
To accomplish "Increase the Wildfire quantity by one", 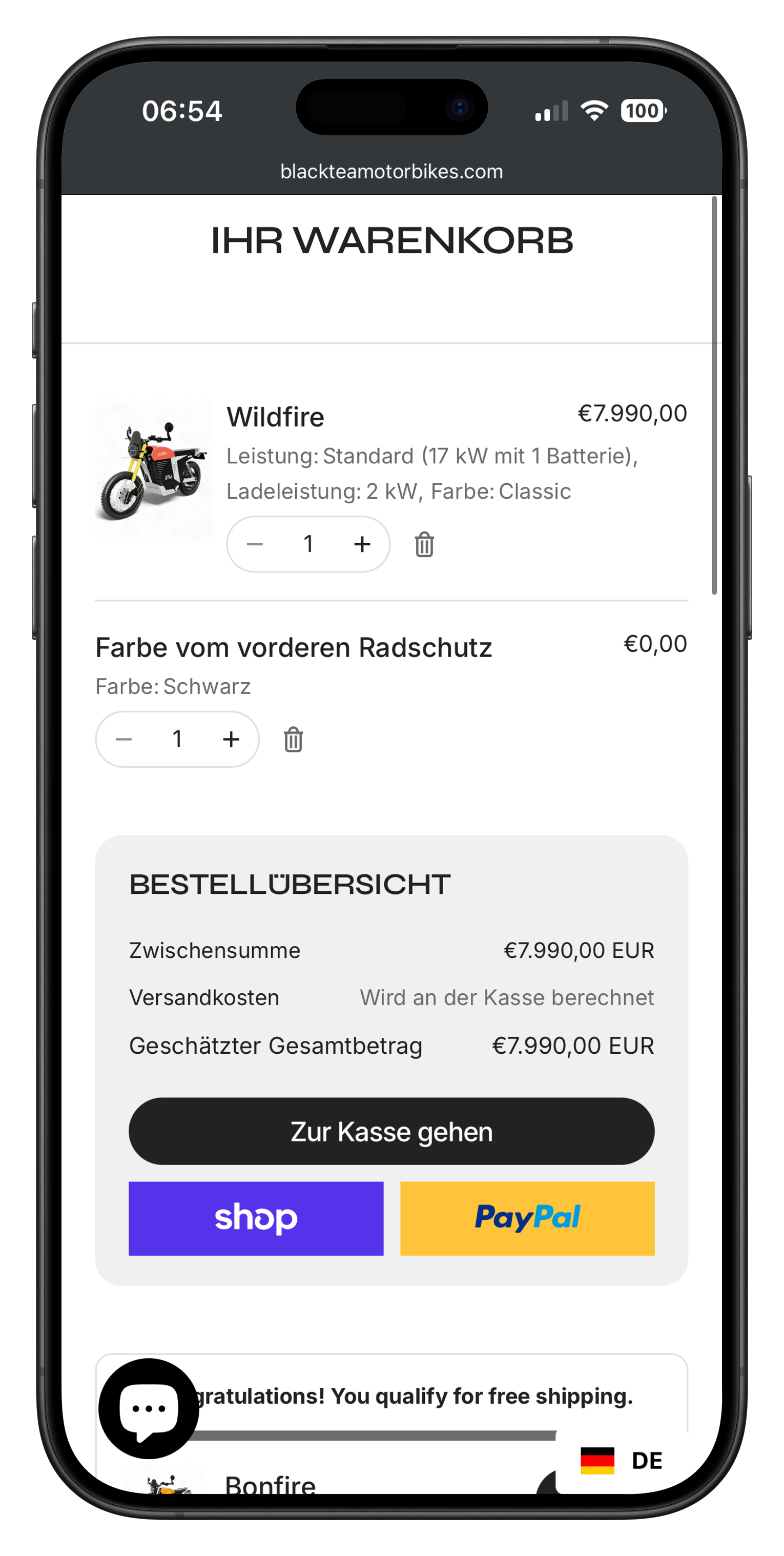I will (x=362, y=544).
